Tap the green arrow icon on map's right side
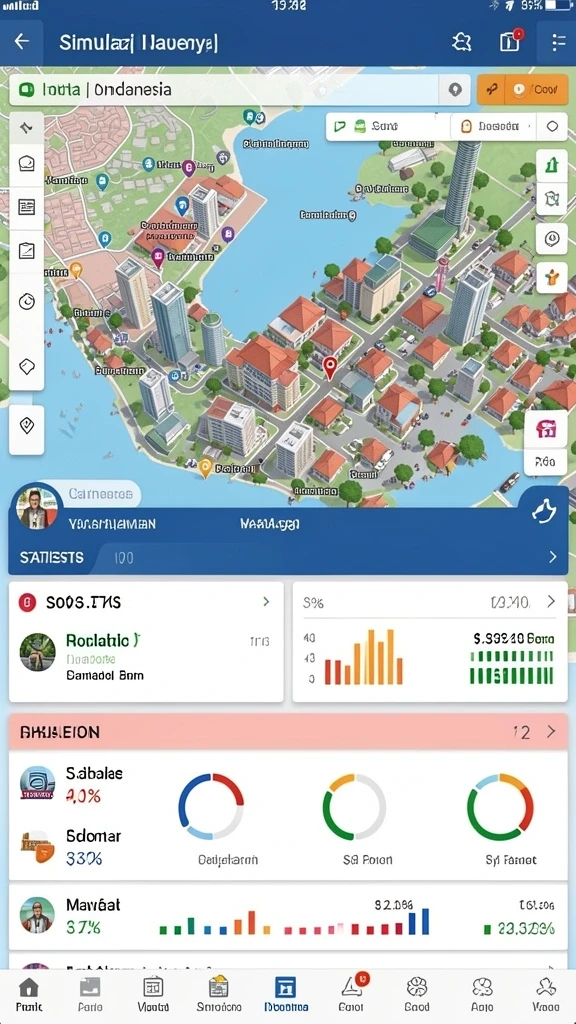 click(552, 165)
